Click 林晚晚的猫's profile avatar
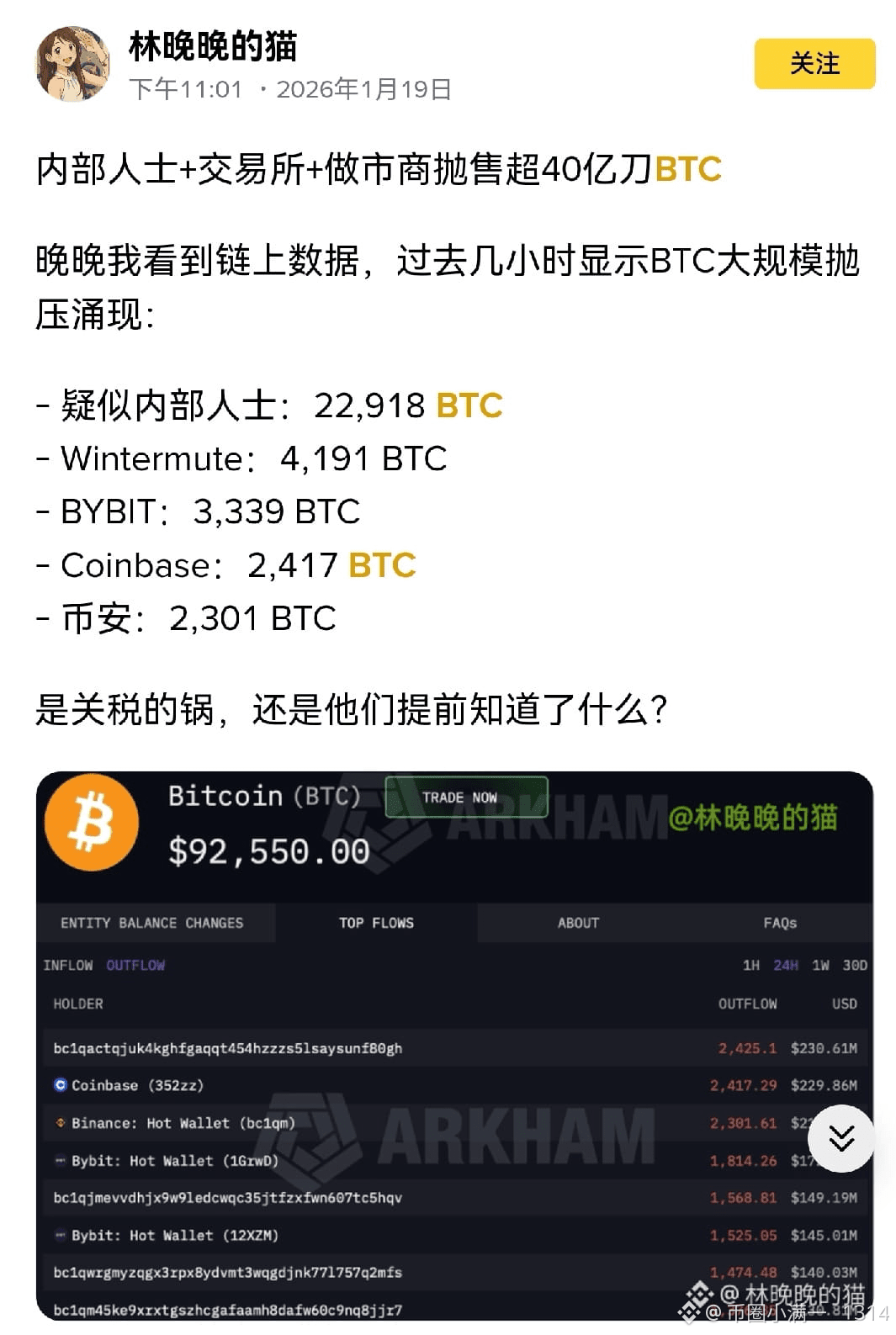This screenshot has height=1335, width=896. 72,63
